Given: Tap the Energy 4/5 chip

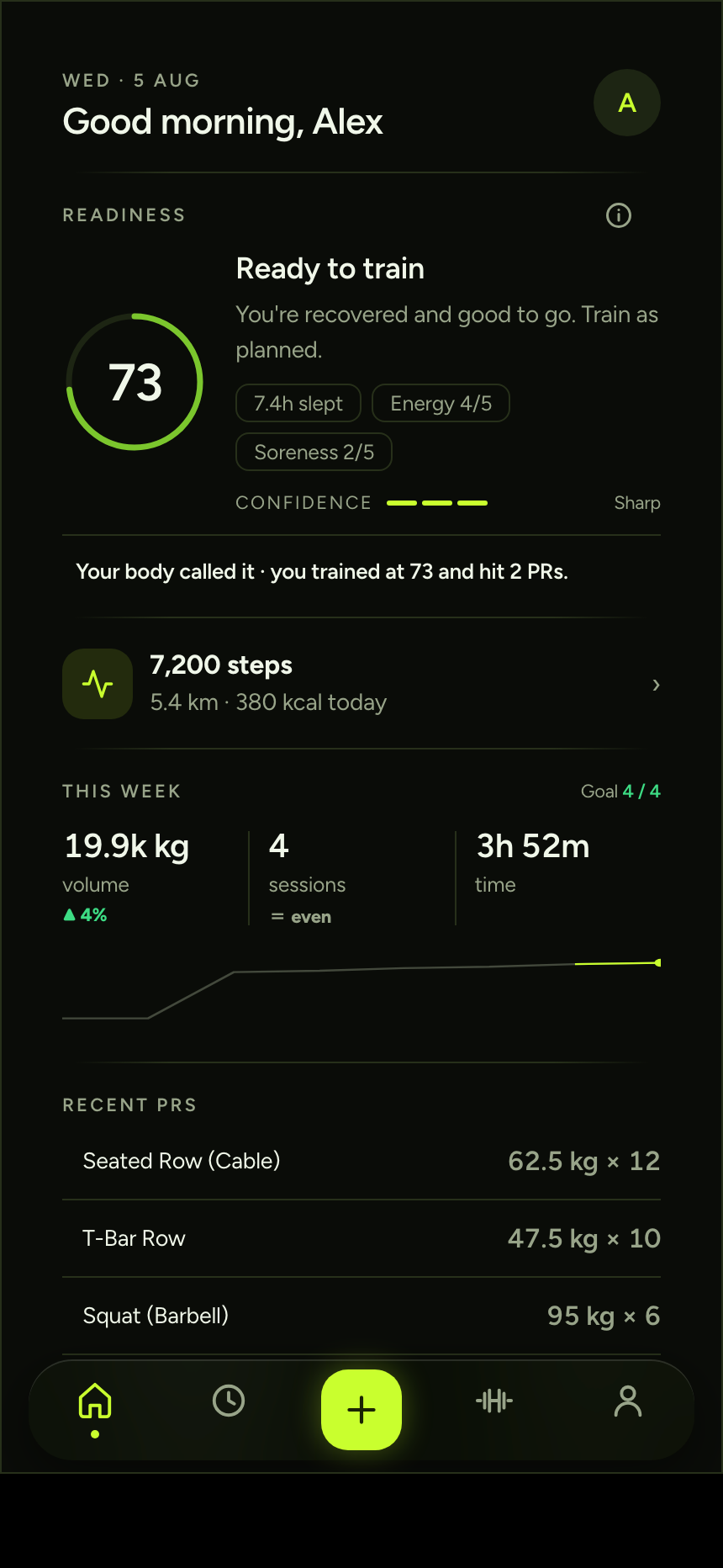Looking at the screenshot, I should [x=441, y=403].
